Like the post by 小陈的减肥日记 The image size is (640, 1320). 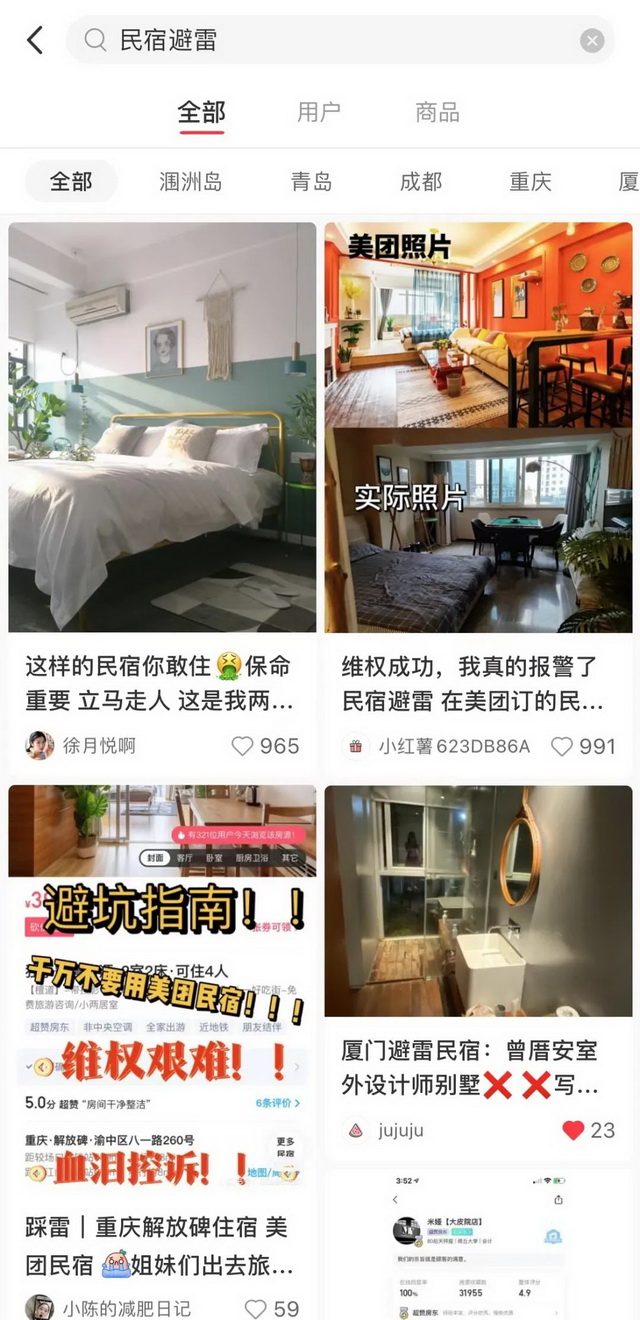(256, 1308)
